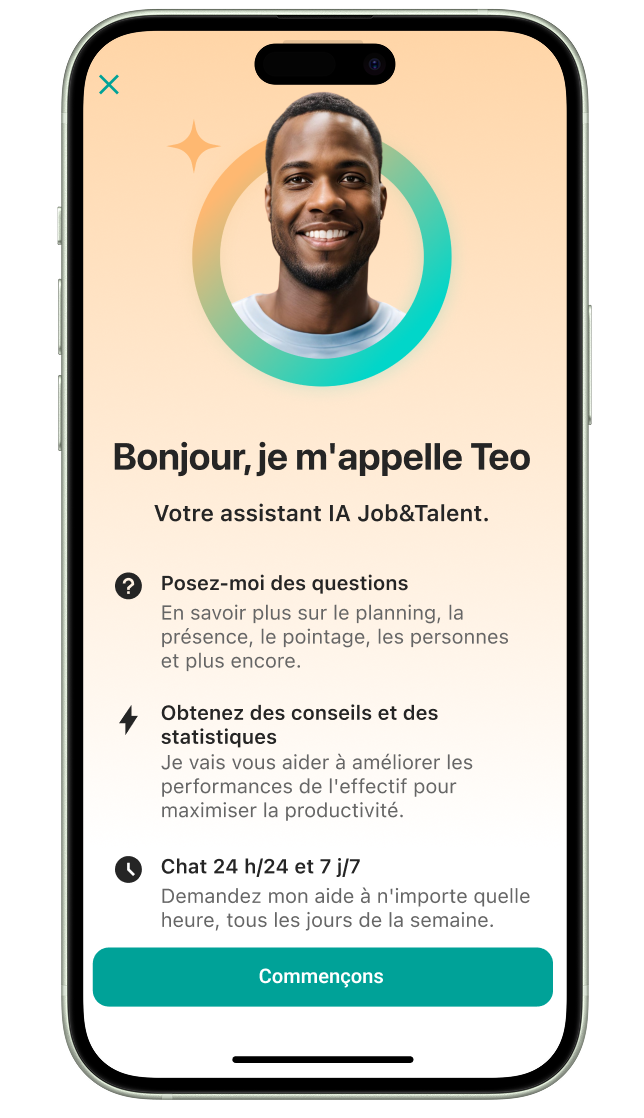Close the Teo assistant intro screen
644x1118 pixels.
(x=109, y=85)
